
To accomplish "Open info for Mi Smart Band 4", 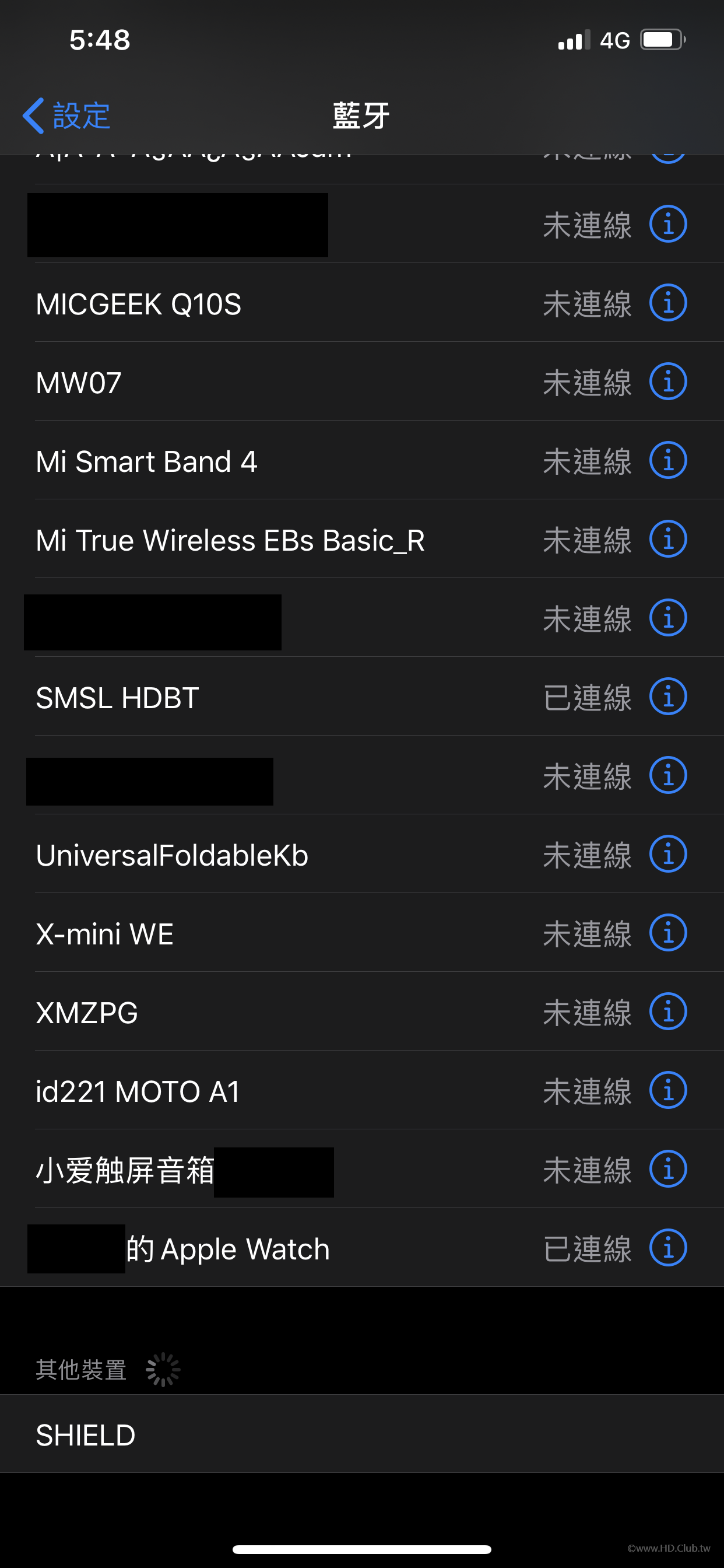I will point(667,461).
